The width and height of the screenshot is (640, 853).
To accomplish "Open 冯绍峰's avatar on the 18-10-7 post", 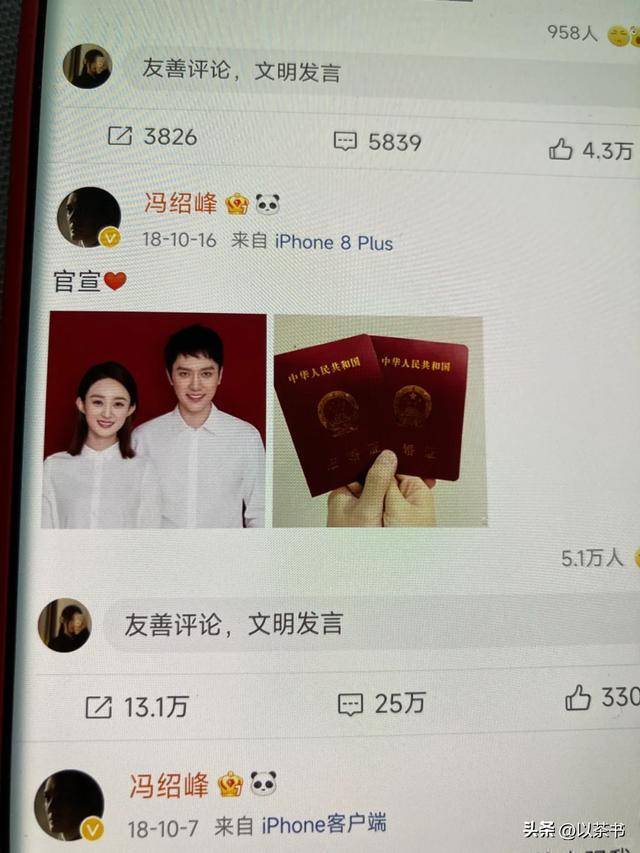I will pos(69,805).
